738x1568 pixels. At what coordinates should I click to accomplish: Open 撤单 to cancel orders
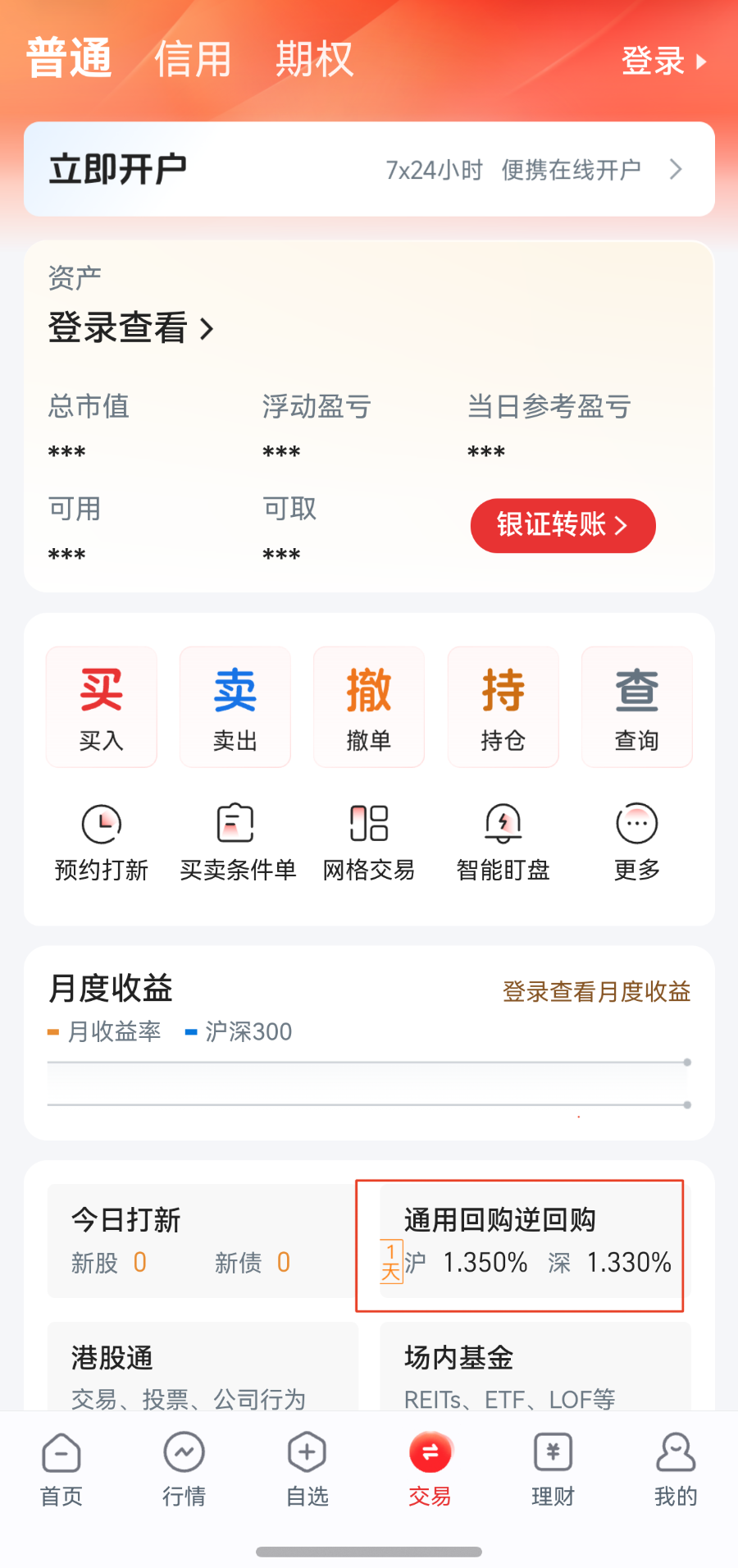coord(369,707)
